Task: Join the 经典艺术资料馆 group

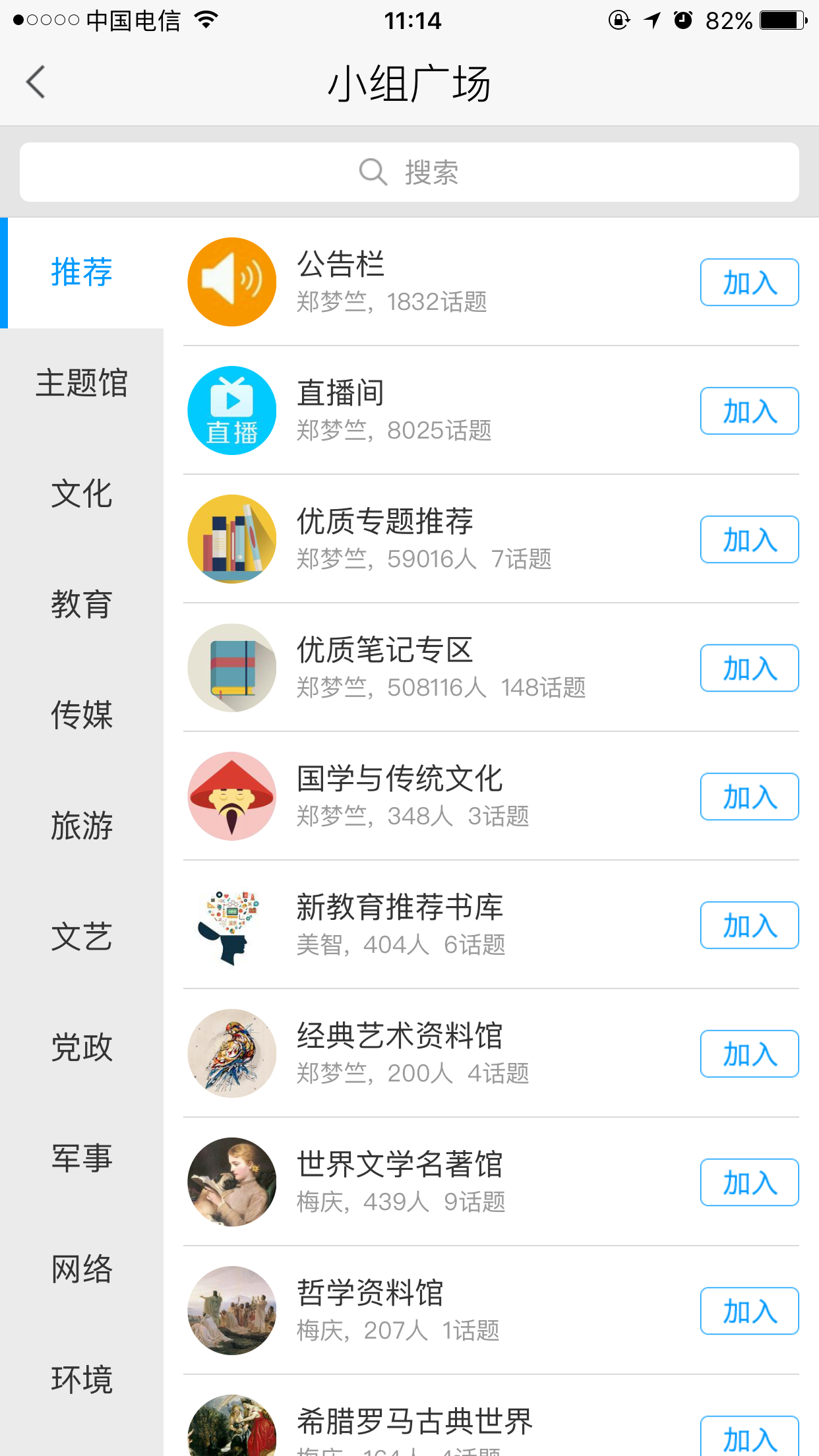Action: 749,1054
